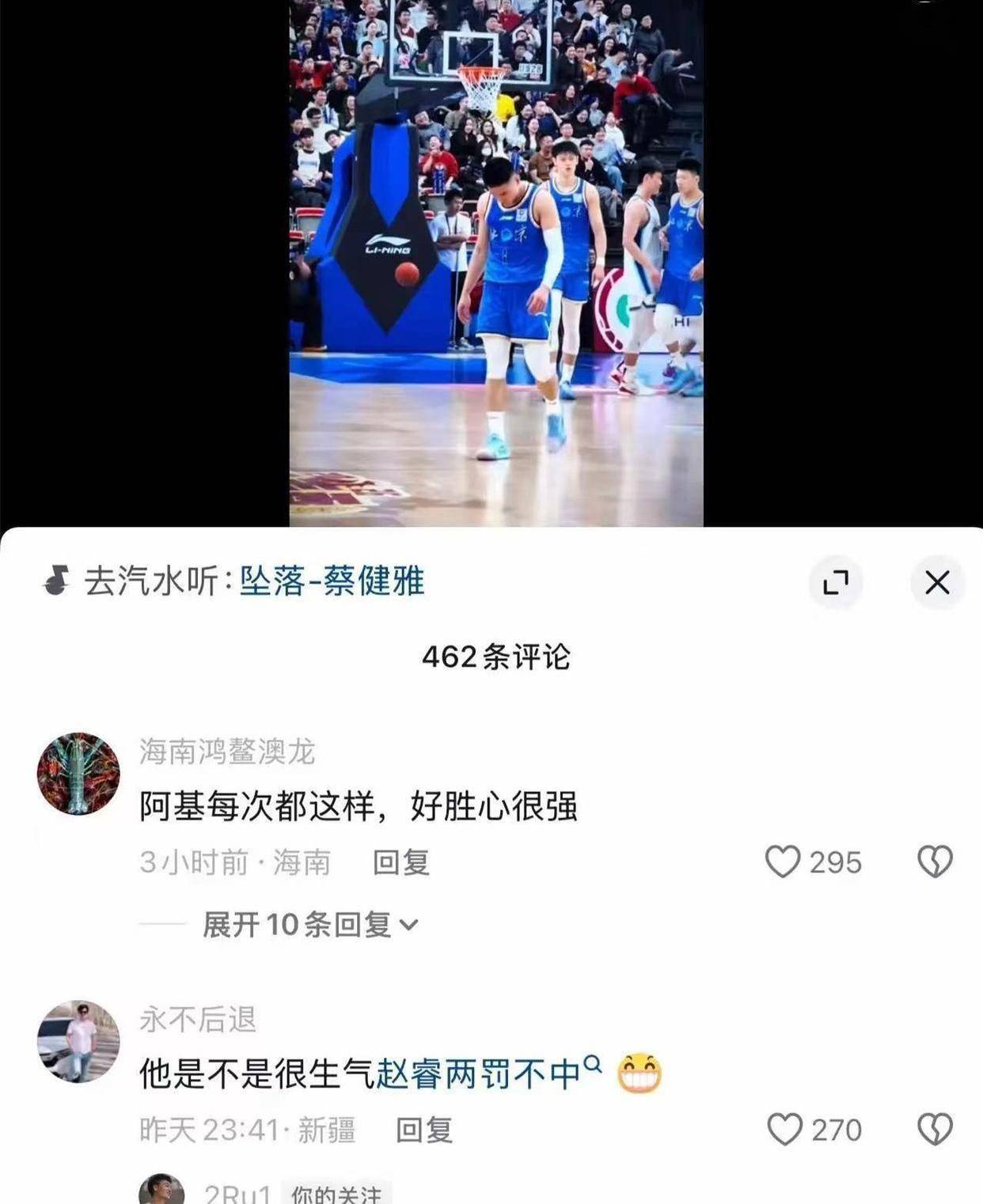Image resolution: width=983 pixels, height=1204 pixels.
Task: Tap the video to return to playback
Action: click(496, 261)
